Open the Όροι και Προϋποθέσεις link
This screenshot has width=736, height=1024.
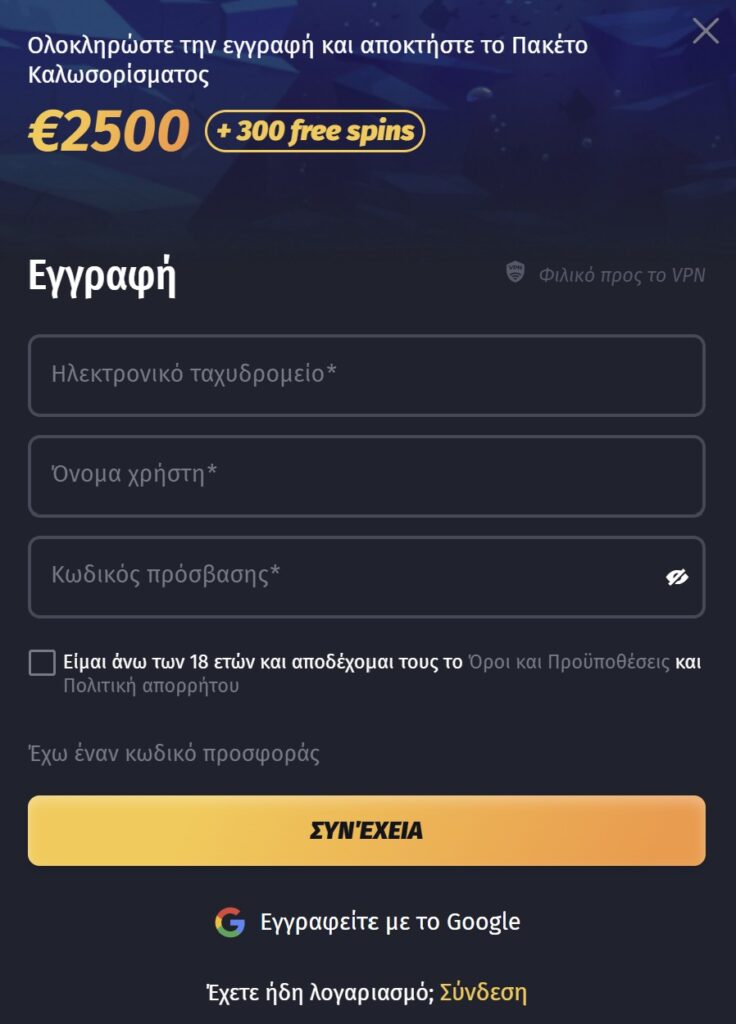[568, 662]
